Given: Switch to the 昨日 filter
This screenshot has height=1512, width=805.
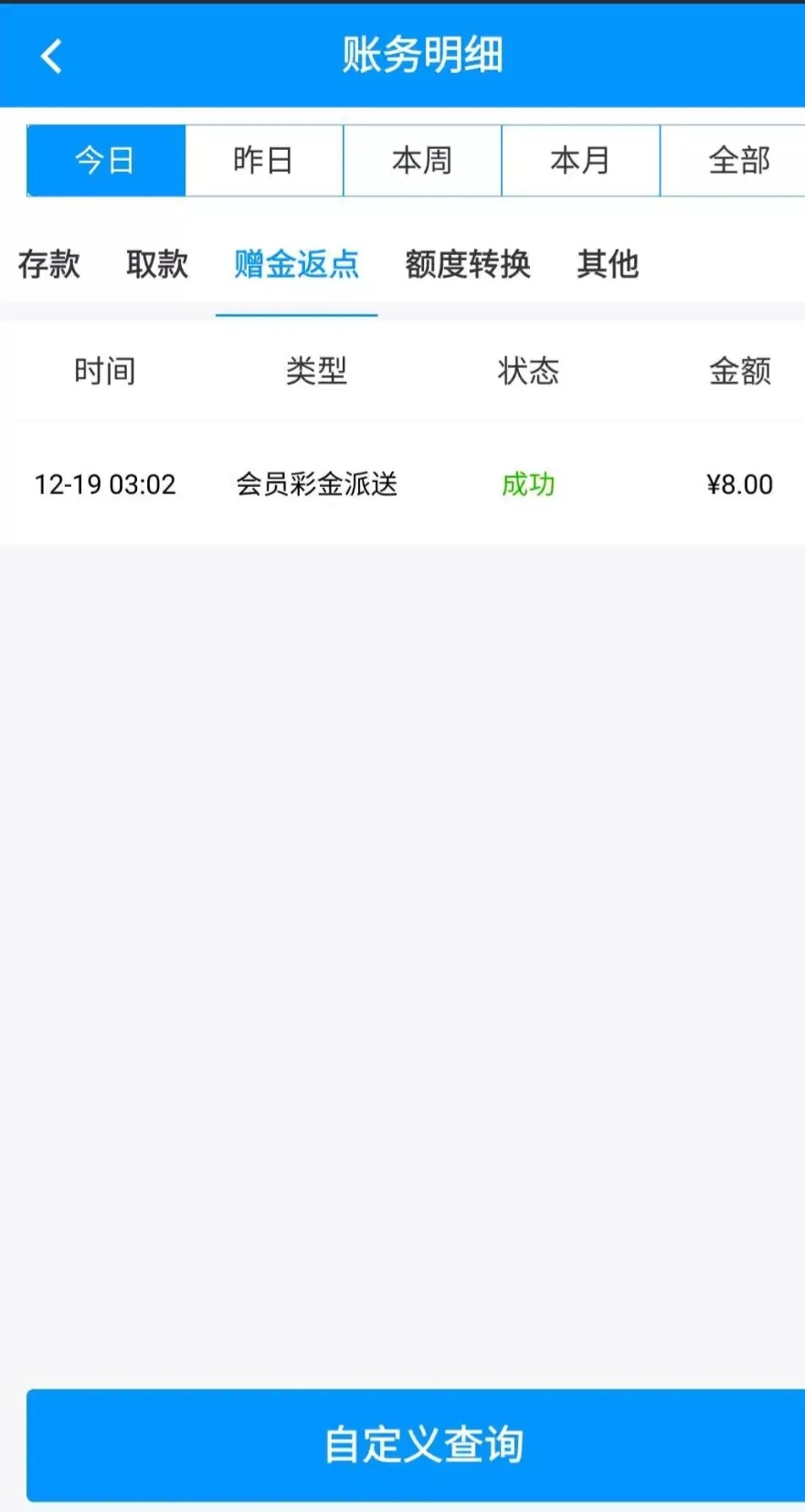Looking at the screenshot, I should tap(264, 161).
